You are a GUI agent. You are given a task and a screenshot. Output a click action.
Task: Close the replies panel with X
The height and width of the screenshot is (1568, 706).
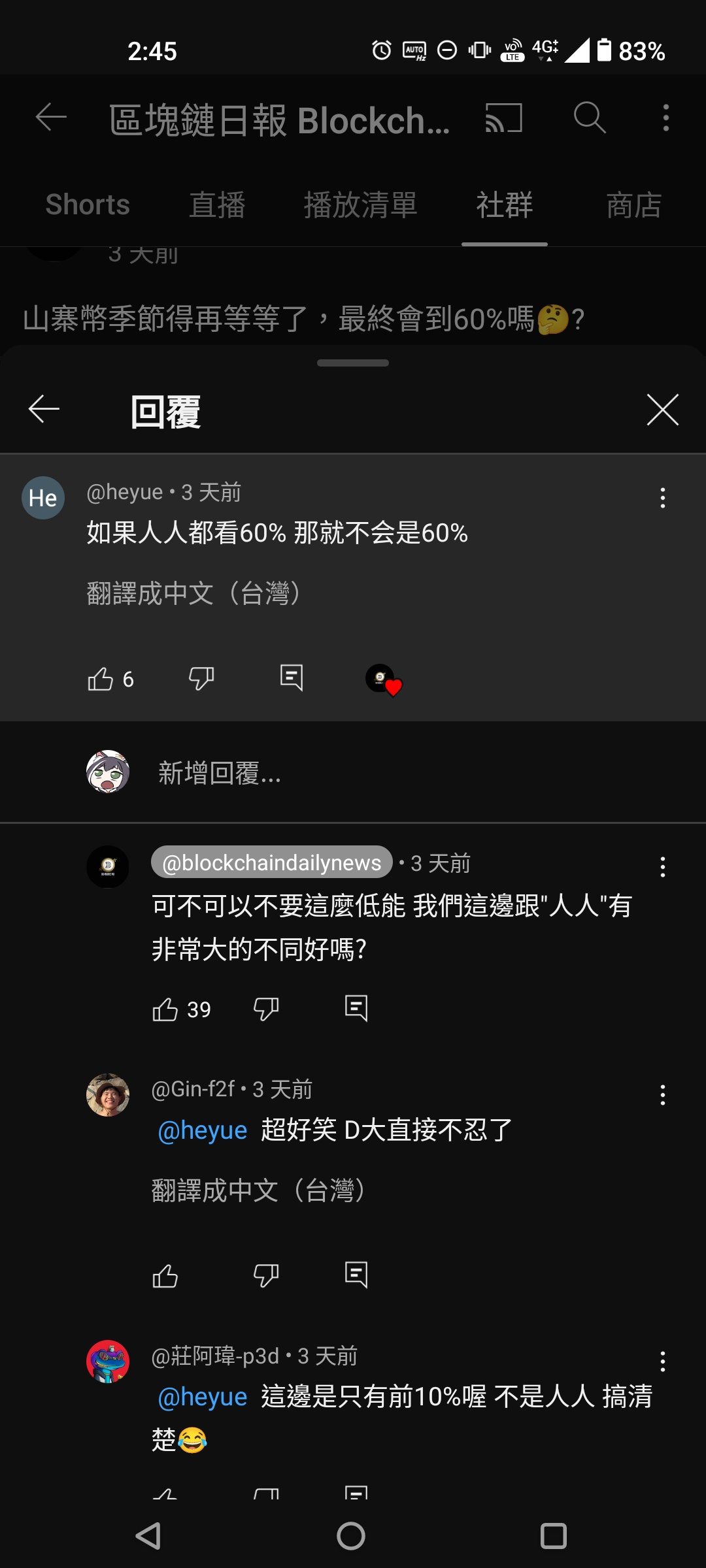[662, 410]
